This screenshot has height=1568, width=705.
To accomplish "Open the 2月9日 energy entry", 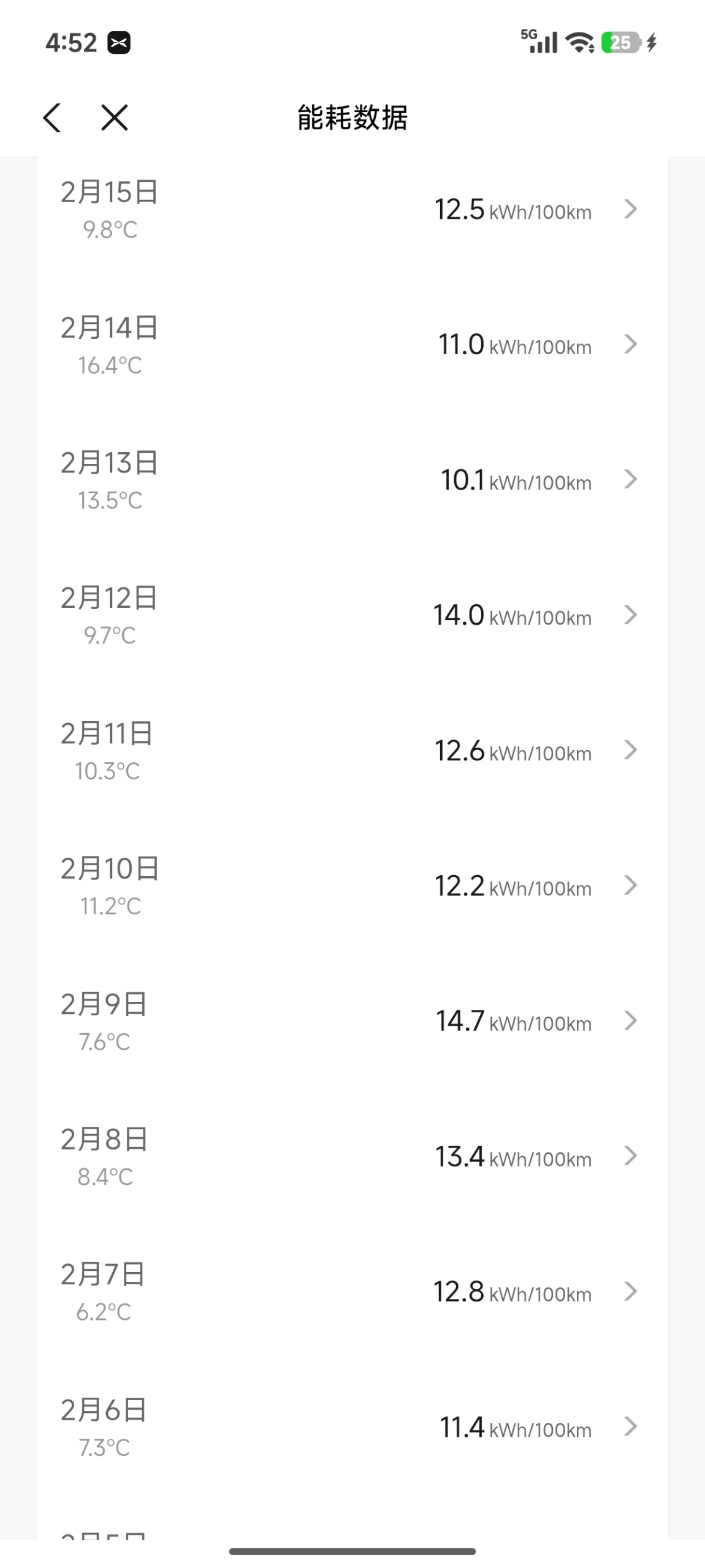I will tap(352, 1021).
